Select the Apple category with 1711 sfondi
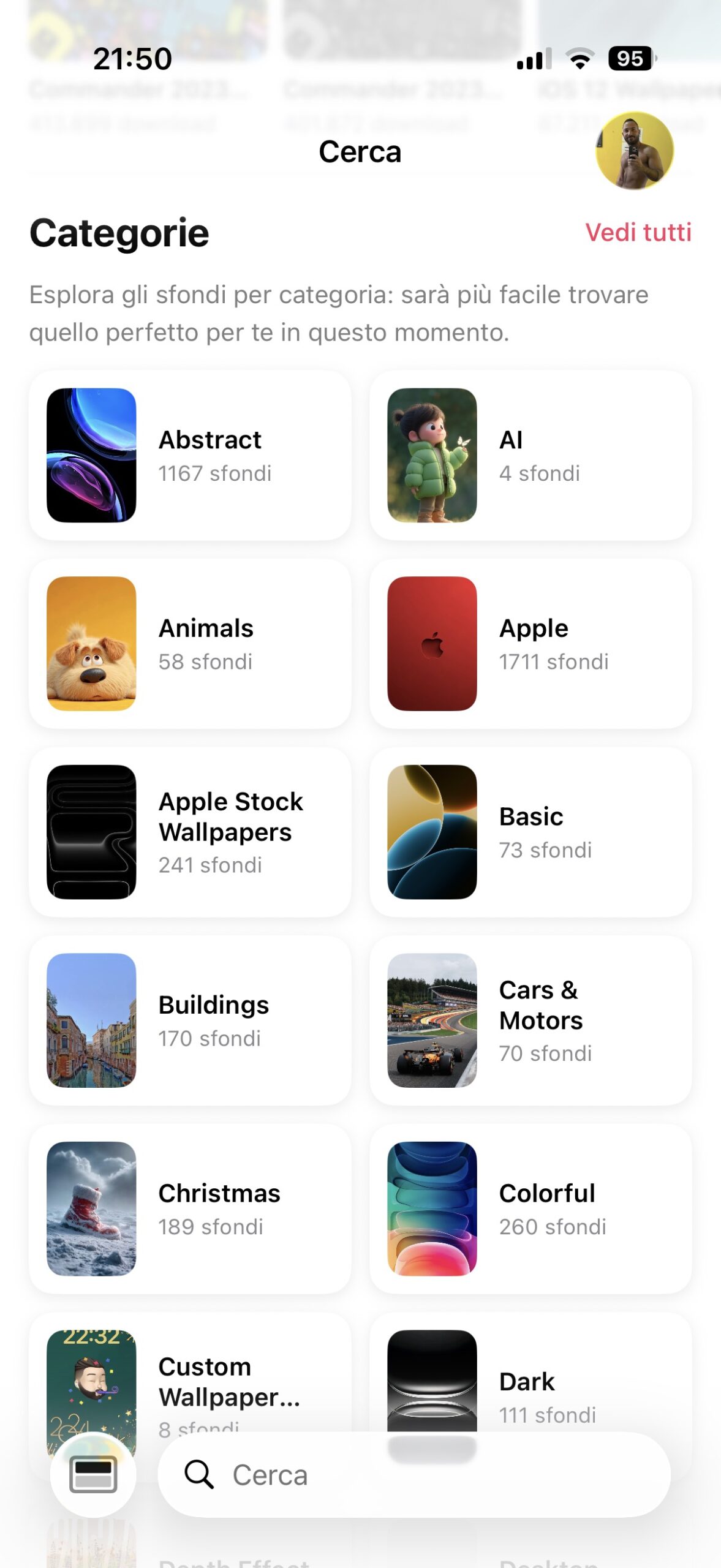The height and width of the screenshot is (1568, 721). 530,644
